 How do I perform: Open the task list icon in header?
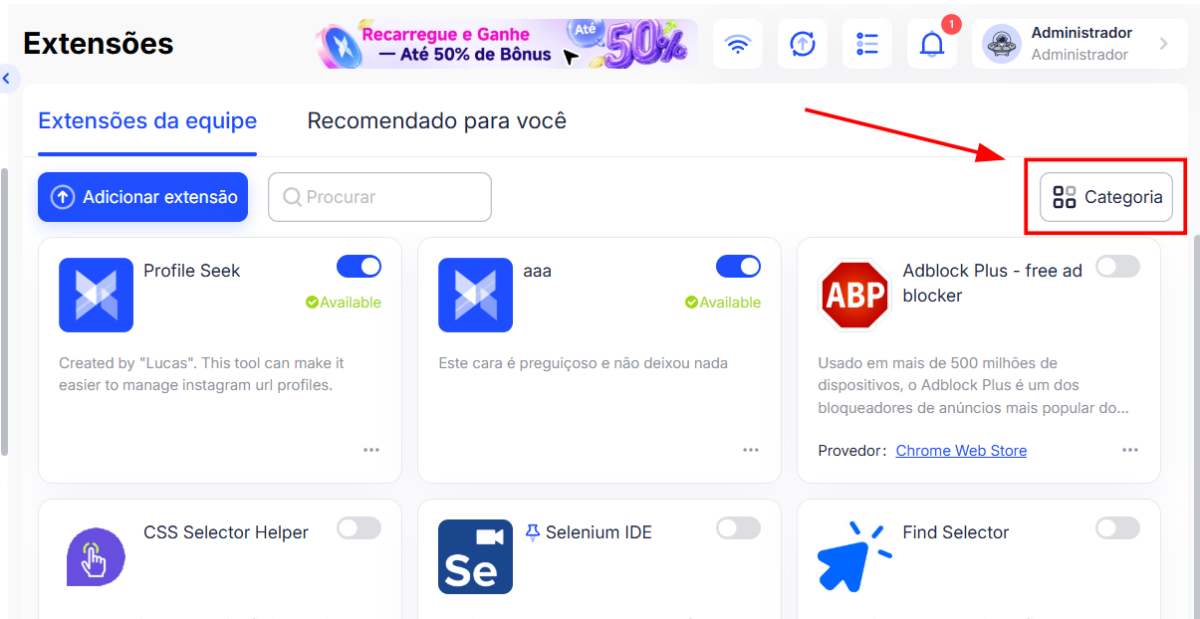click(x=867, y=44)
